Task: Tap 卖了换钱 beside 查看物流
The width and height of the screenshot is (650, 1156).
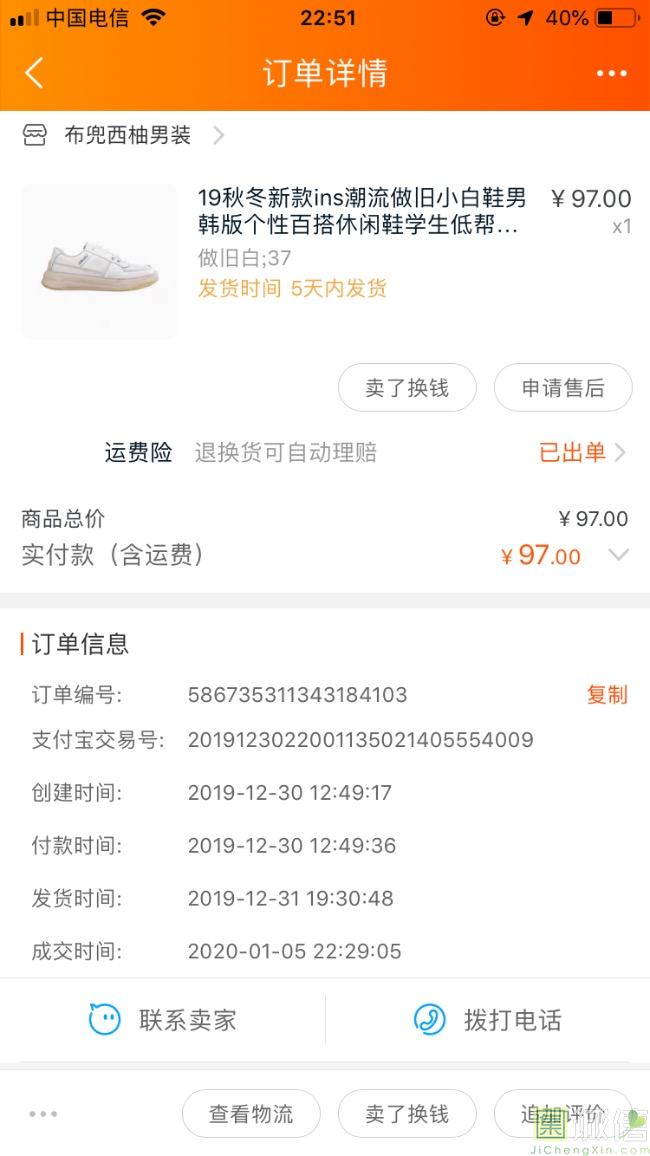Action: coord(407,1114)
